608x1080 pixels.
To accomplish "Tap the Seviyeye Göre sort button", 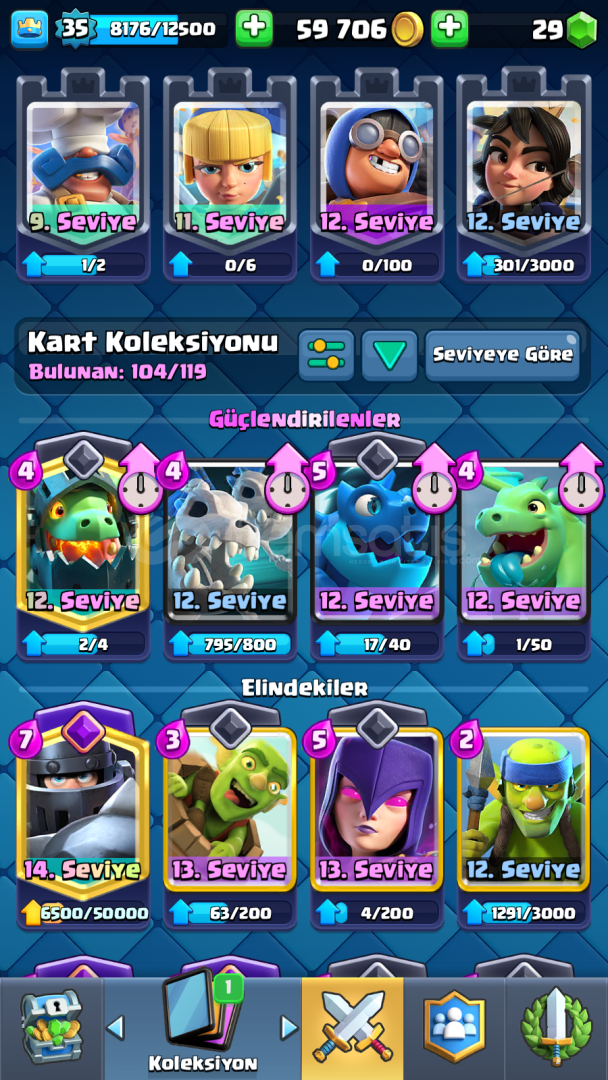I will (503, 355).
